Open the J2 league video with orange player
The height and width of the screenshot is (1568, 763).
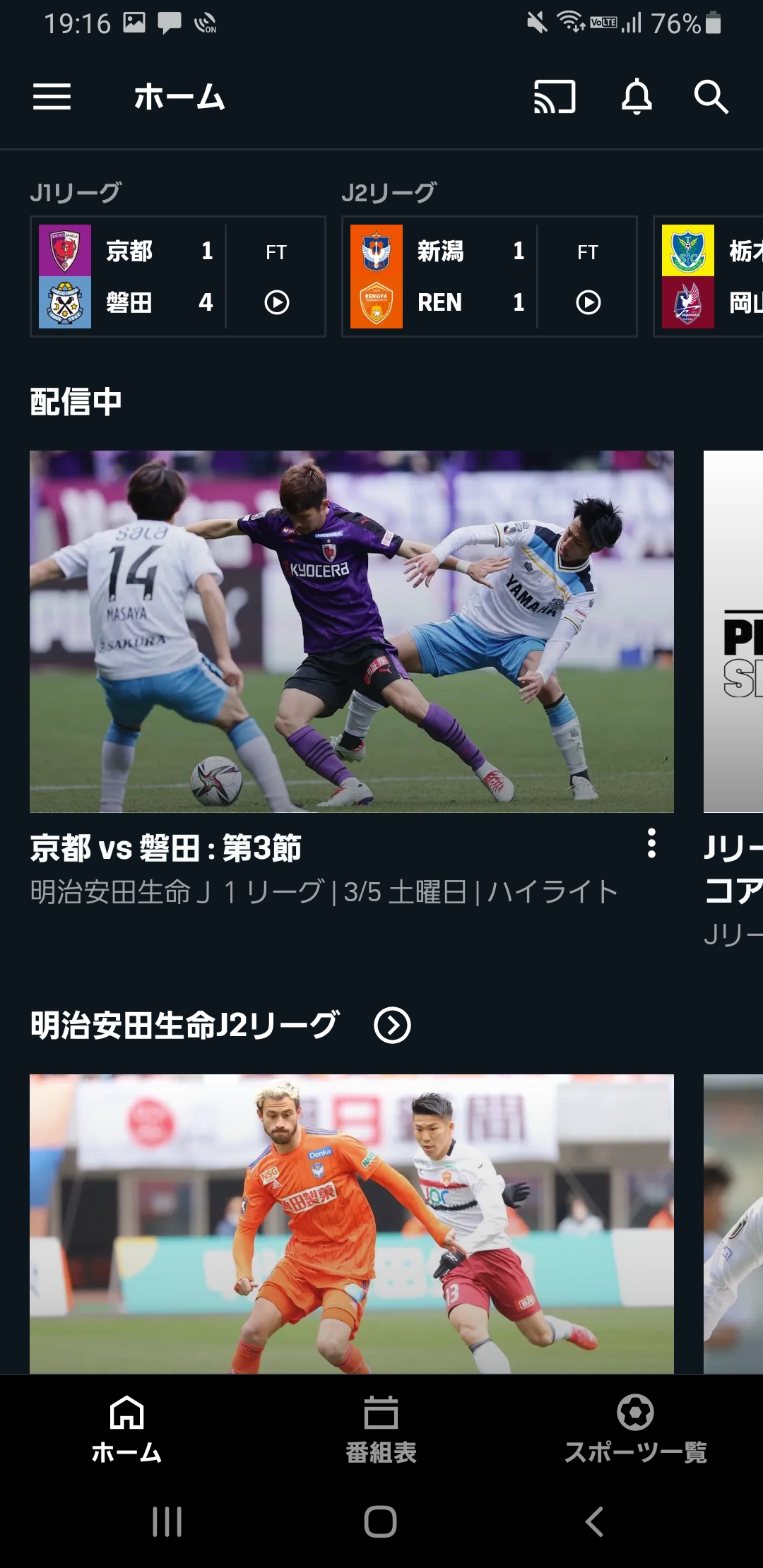351,1223
